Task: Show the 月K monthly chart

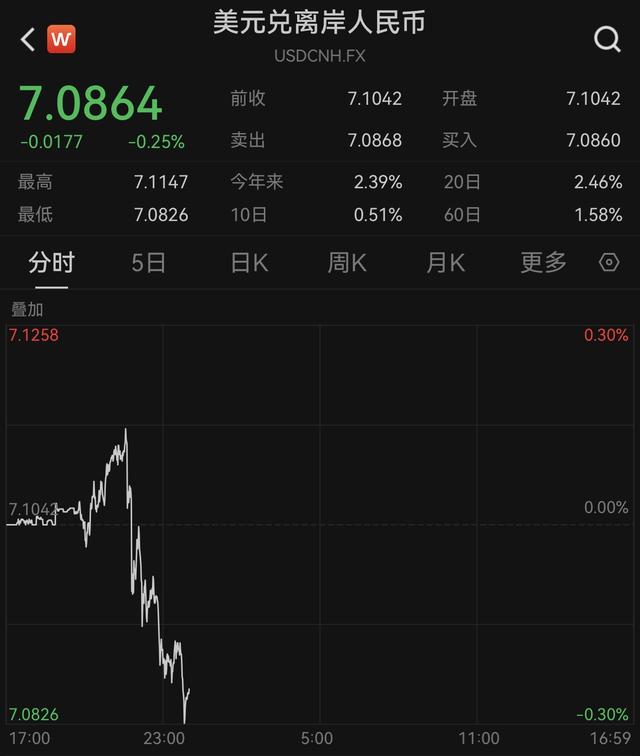Action: click(445, 263)
